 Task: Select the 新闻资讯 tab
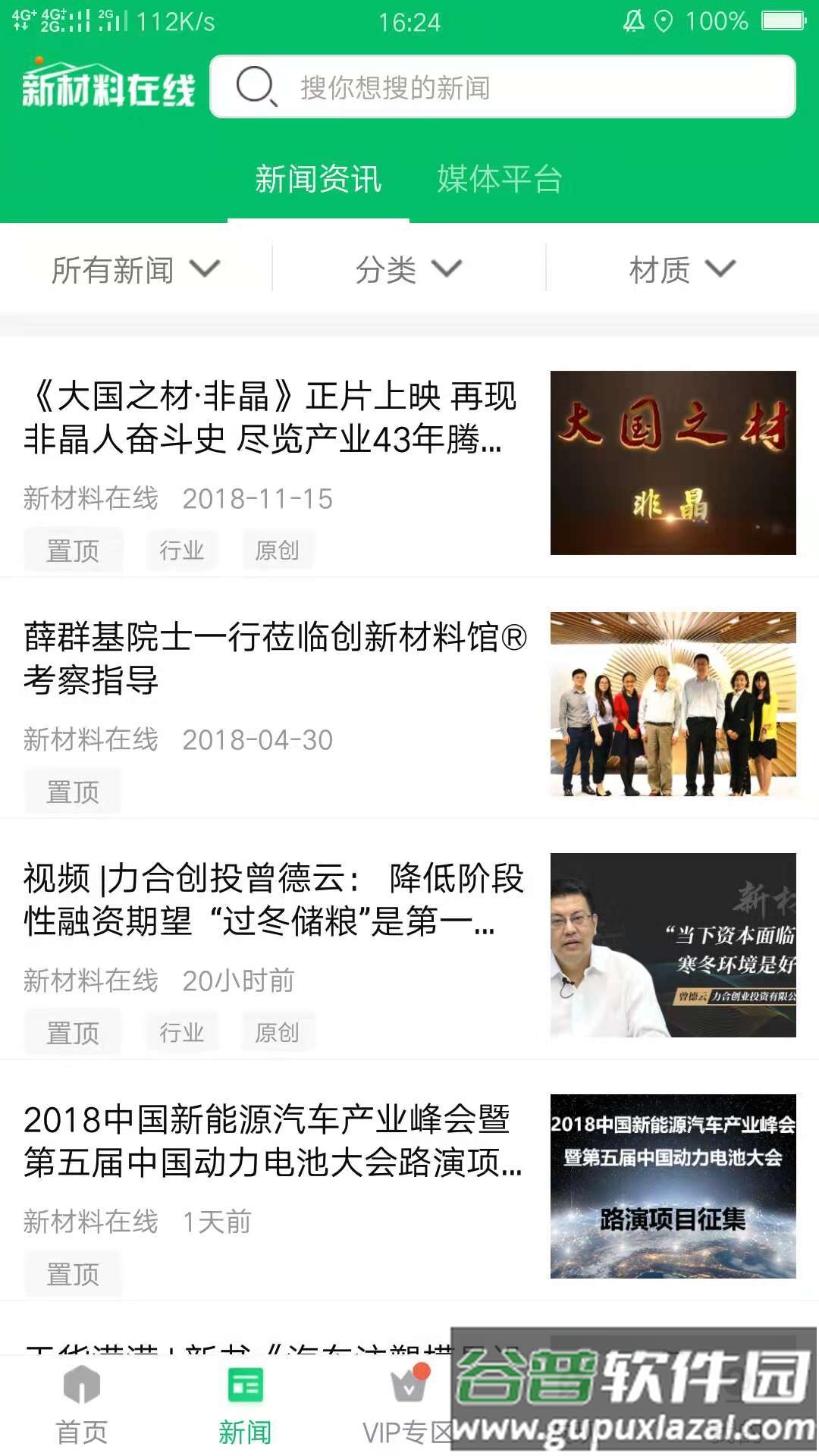pyautogui.click(x=318, y=178)
